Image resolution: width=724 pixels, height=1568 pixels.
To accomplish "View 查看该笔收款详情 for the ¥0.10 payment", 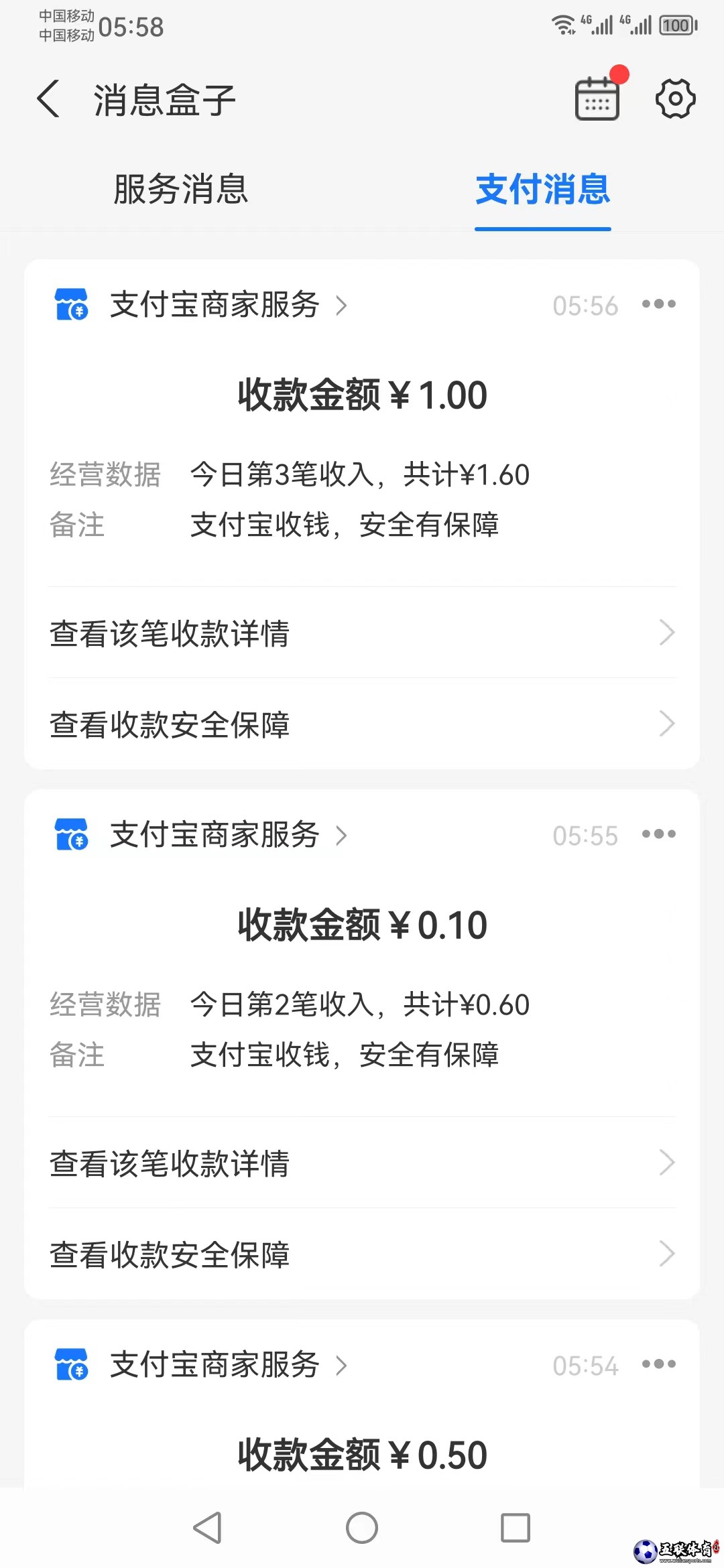I will (362, 1163).
